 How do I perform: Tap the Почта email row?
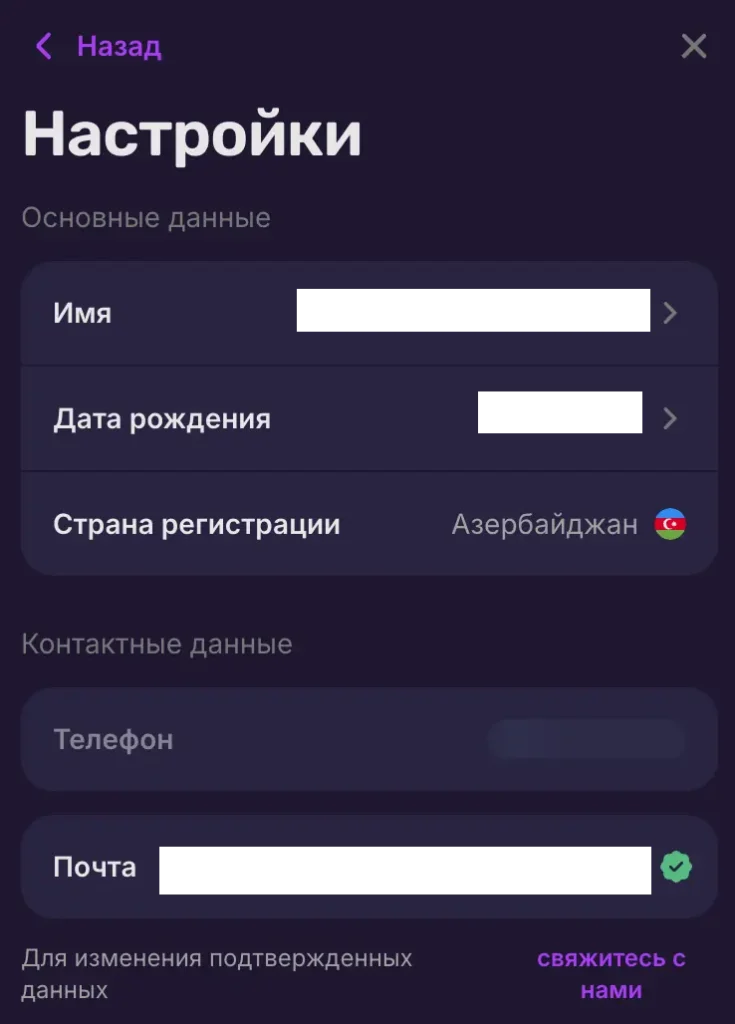click(368, 867)
